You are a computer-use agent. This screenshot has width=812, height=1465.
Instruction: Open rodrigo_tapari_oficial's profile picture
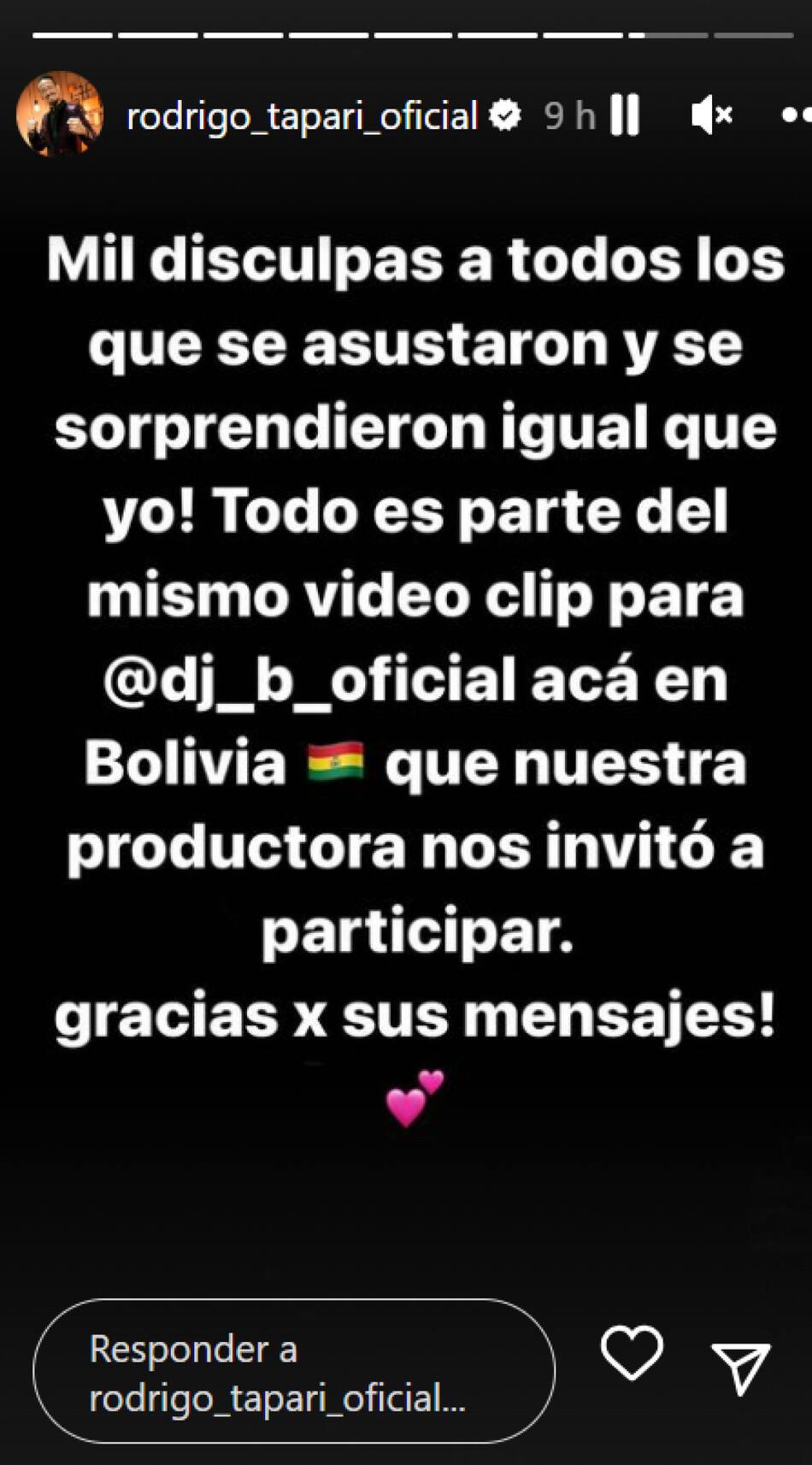(x=59, y=115)
